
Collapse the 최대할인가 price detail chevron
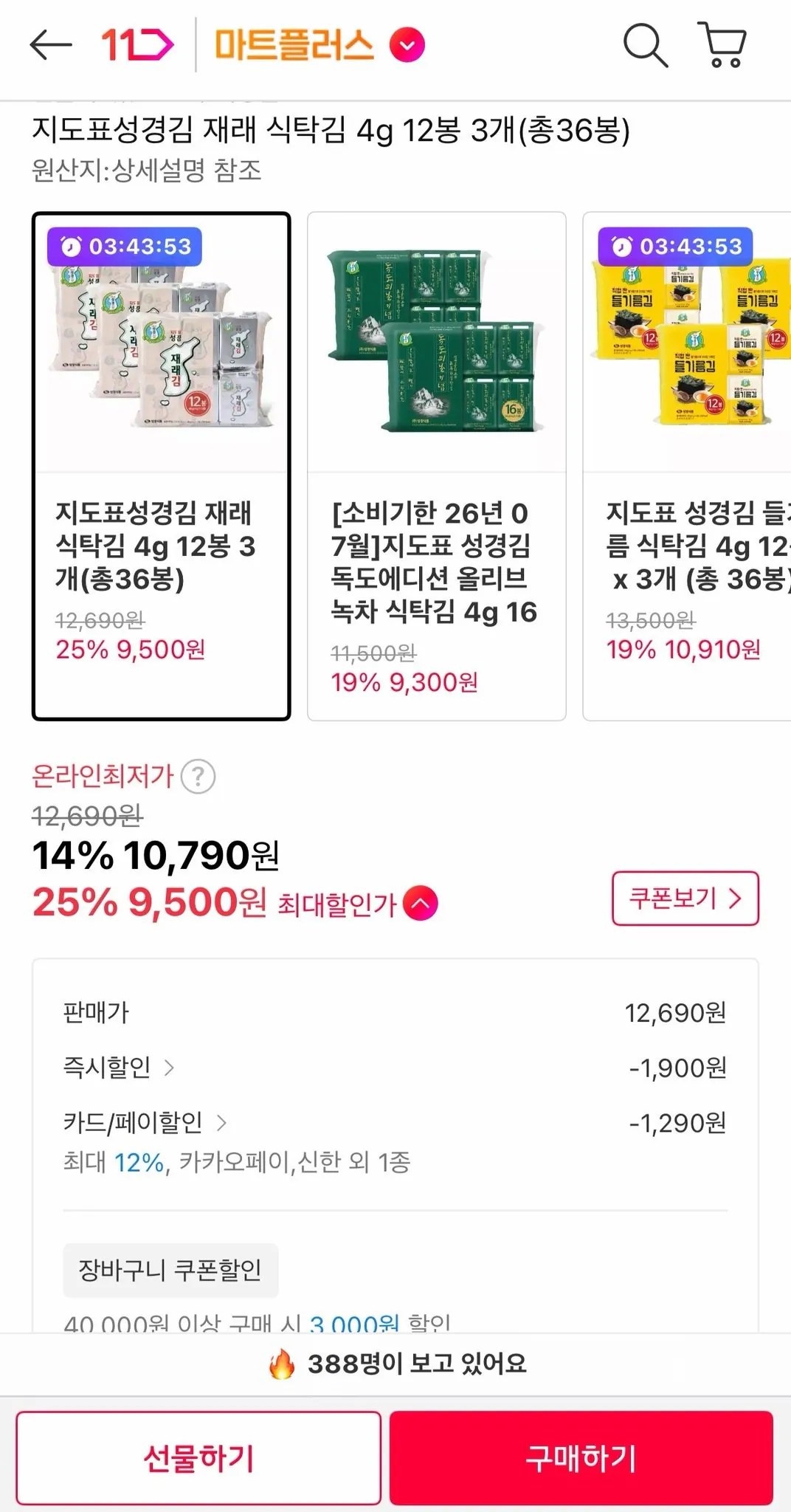tap(419, 902)
